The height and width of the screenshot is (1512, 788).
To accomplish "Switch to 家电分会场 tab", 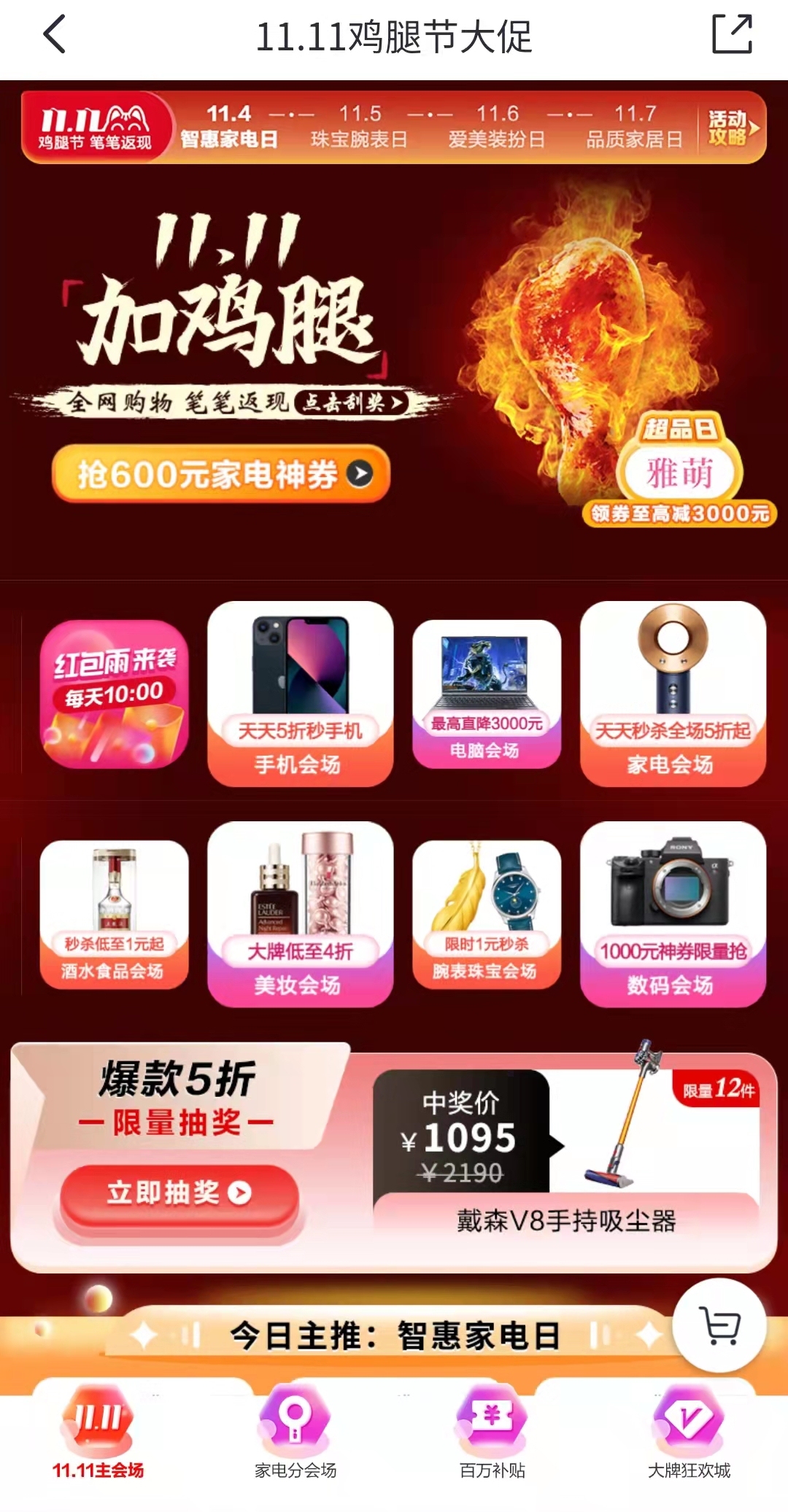I will [x=295, y=1433].
